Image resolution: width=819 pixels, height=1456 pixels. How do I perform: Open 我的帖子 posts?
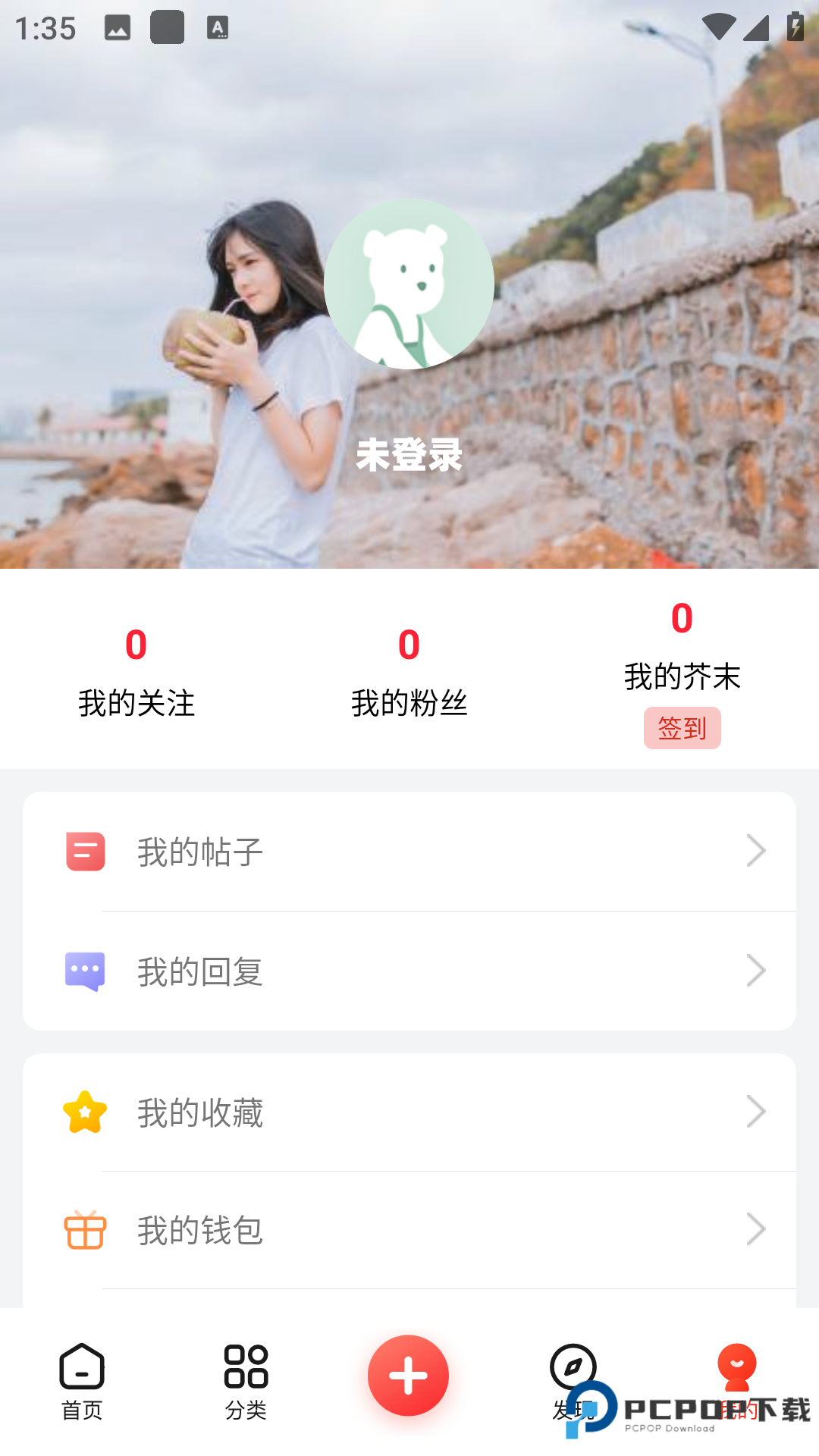(x=409, y=852)
